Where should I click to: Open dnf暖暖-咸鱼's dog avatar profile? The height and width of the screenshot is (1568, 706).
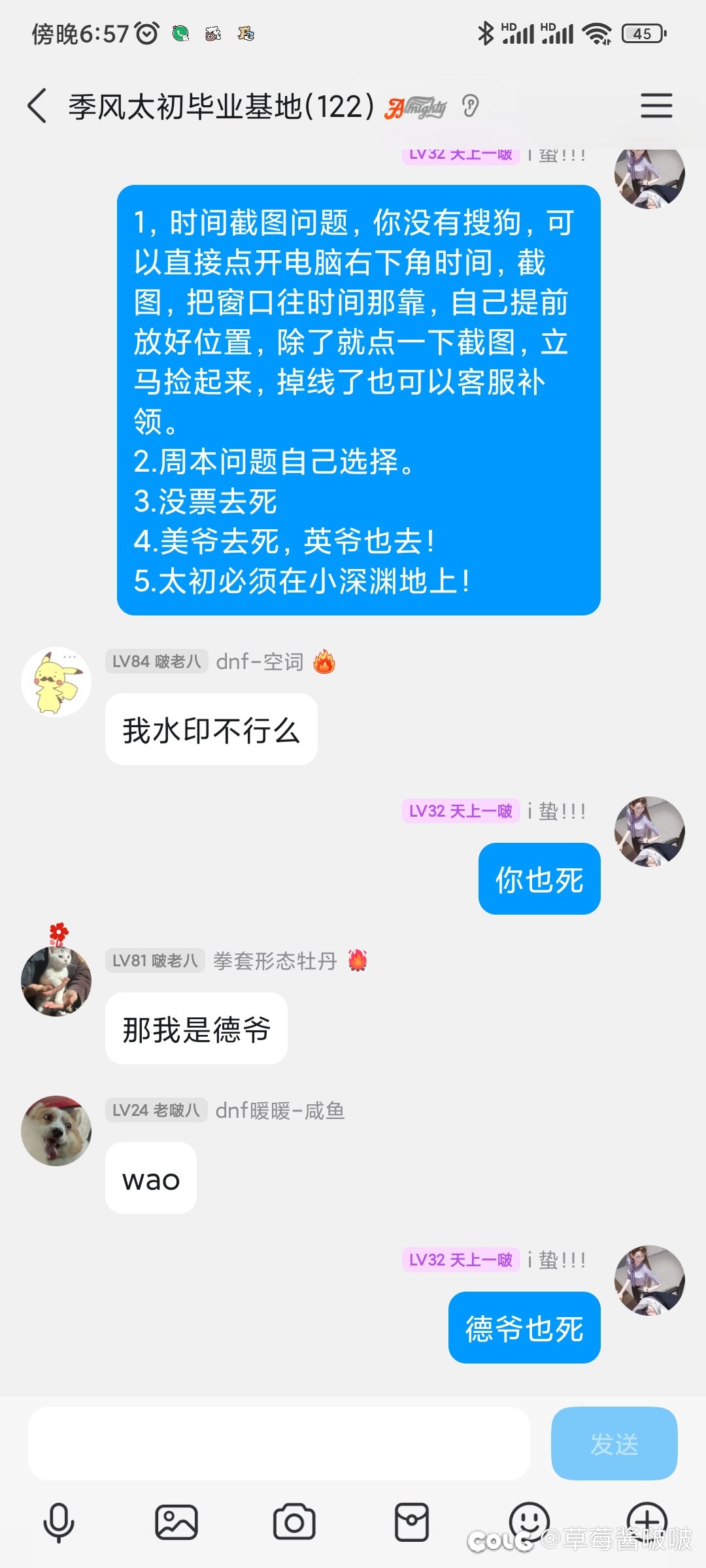[56, 1131]
